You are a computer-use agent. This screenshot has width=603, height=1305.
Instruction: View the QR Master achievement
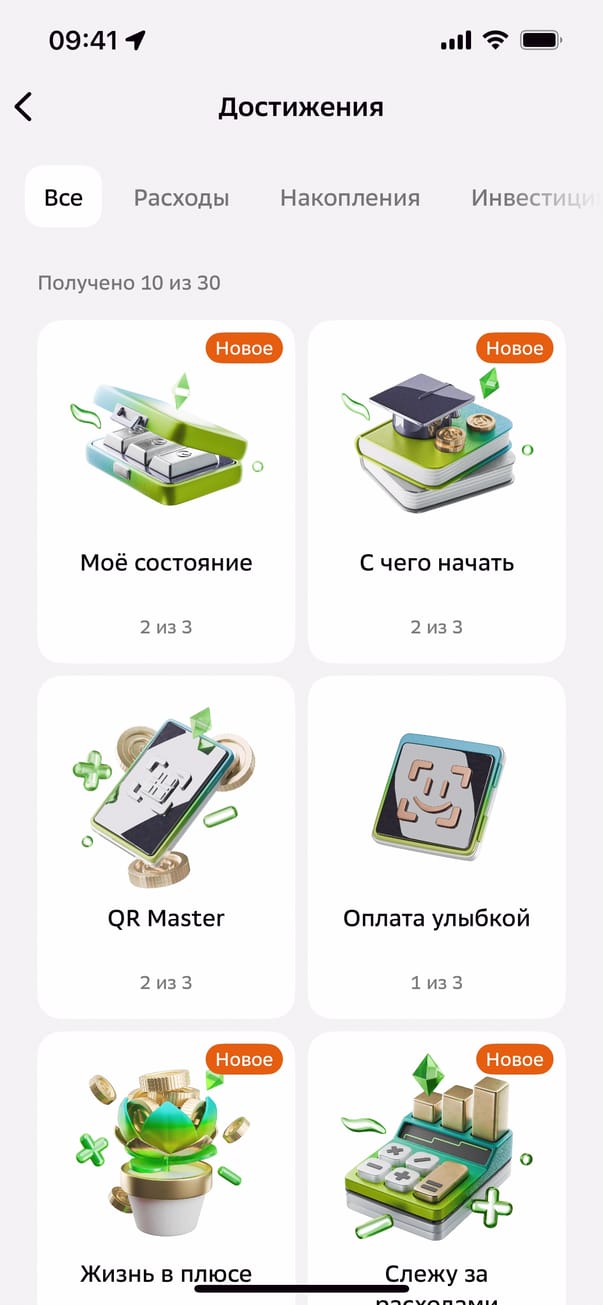point(166,846)
